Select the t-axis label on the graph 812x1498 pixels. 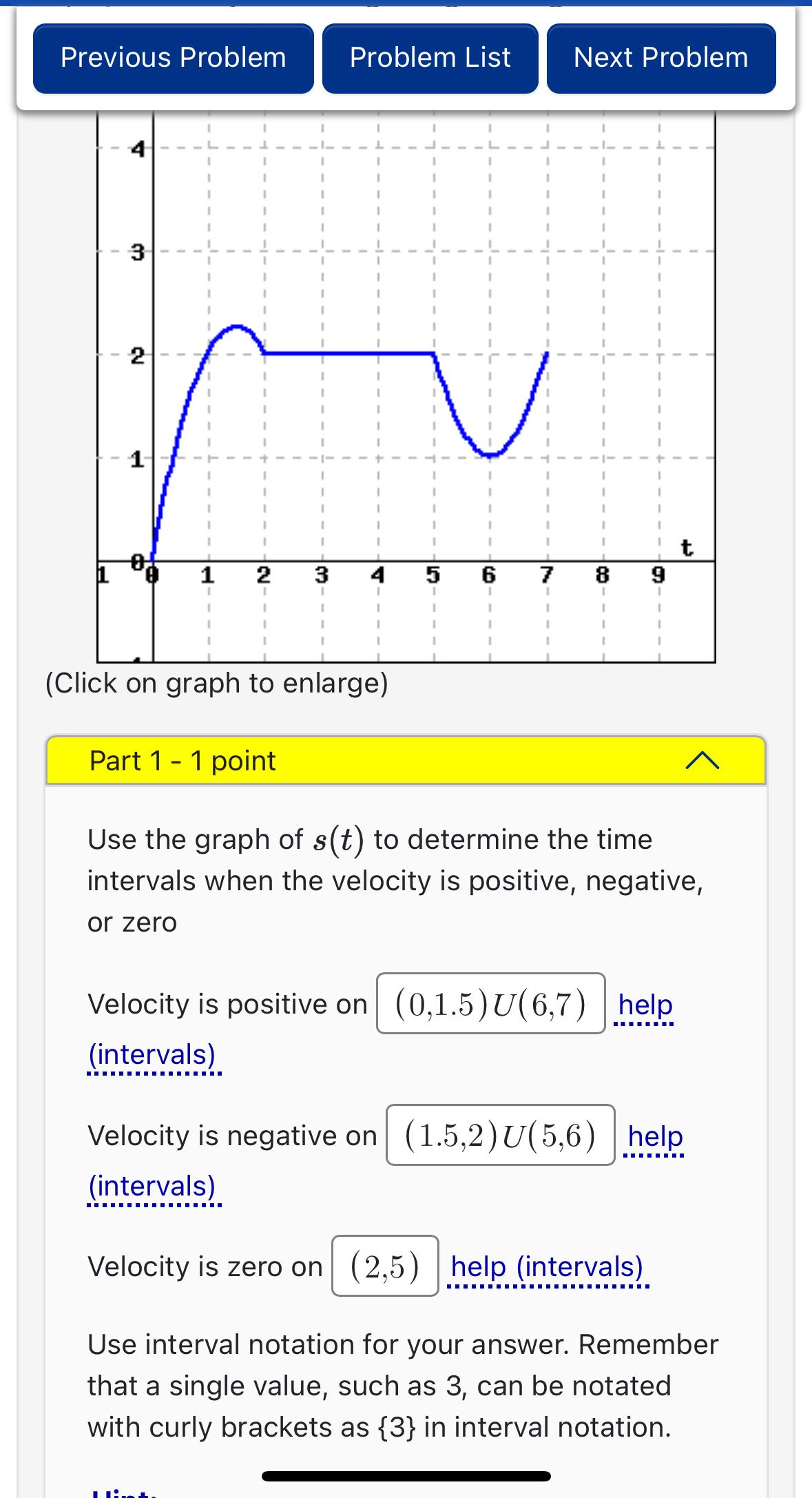pyautogui.click(x=686, y=548)
